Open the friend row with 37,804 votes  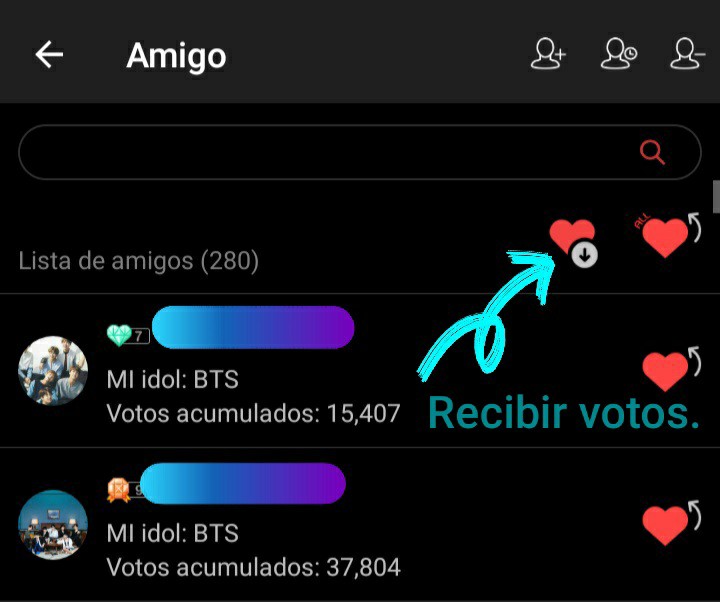(250, 524)
